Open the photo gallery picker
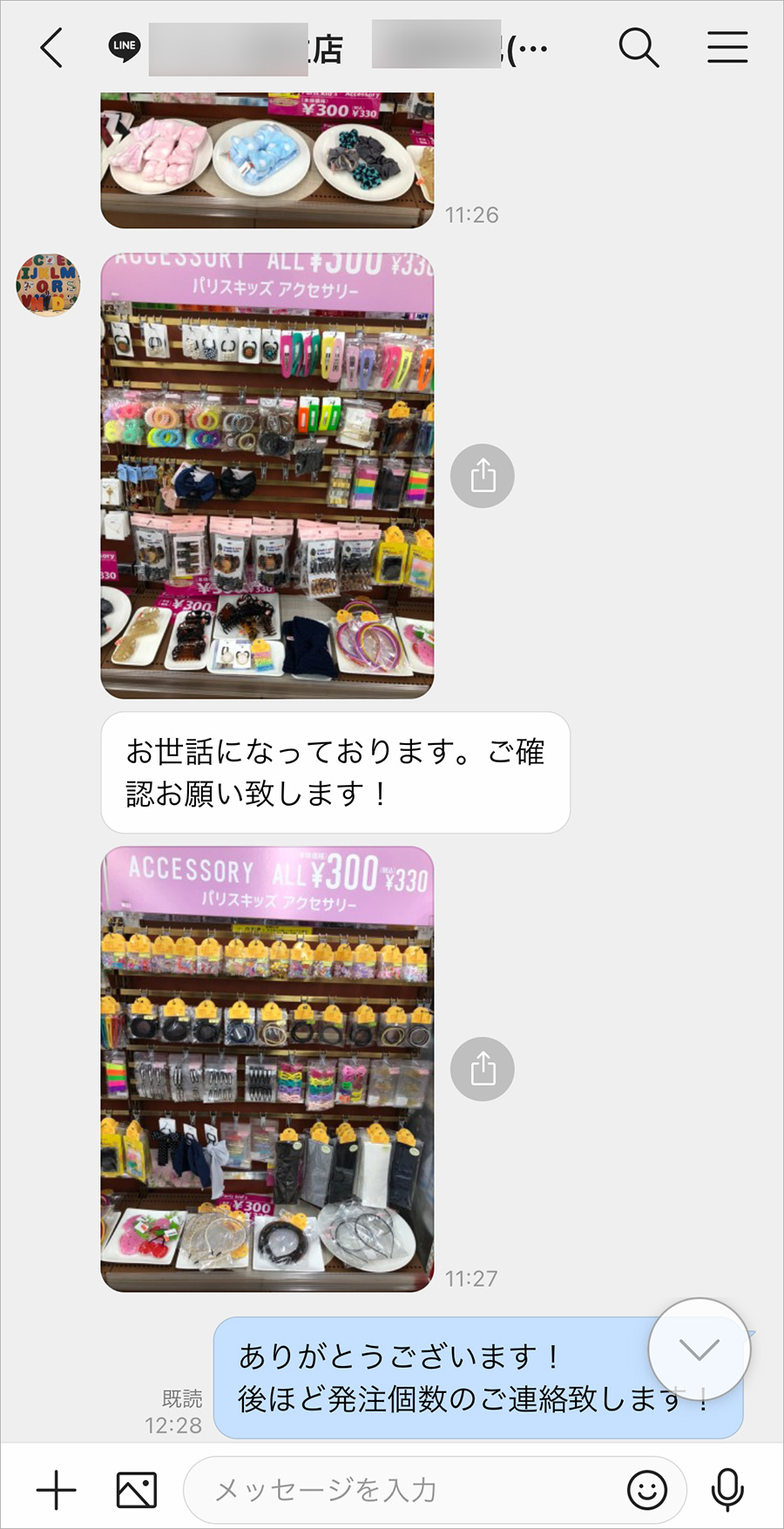Screen dimensions: 784x1529 pyautogui.click(x=137, y=1490)
